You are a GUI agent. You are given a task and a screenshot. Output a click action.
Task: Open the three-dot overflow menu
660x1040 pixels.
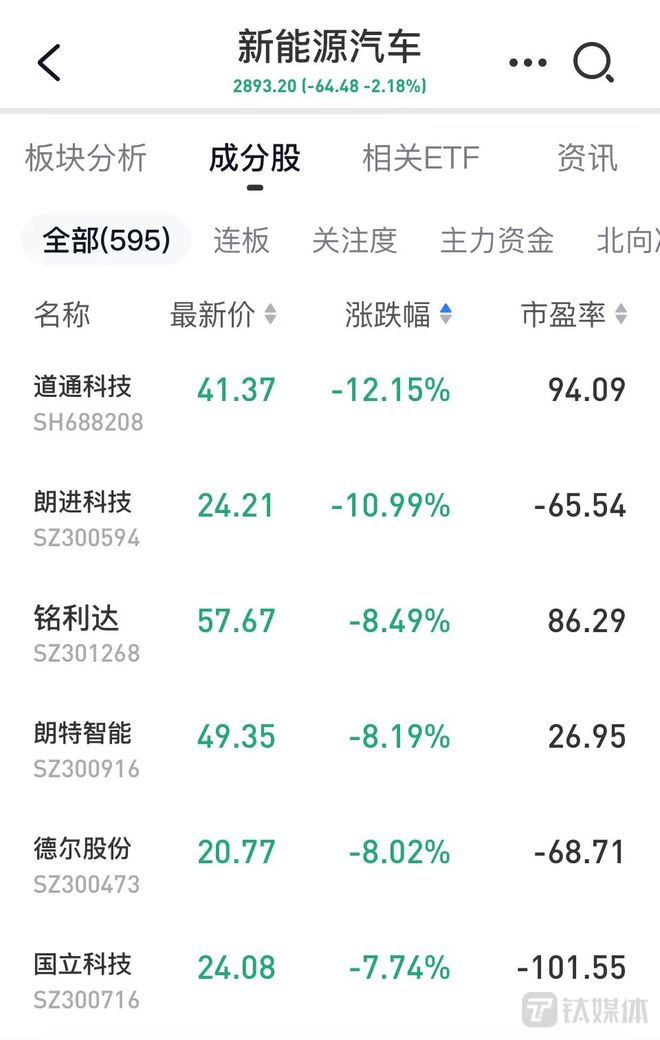528,62
